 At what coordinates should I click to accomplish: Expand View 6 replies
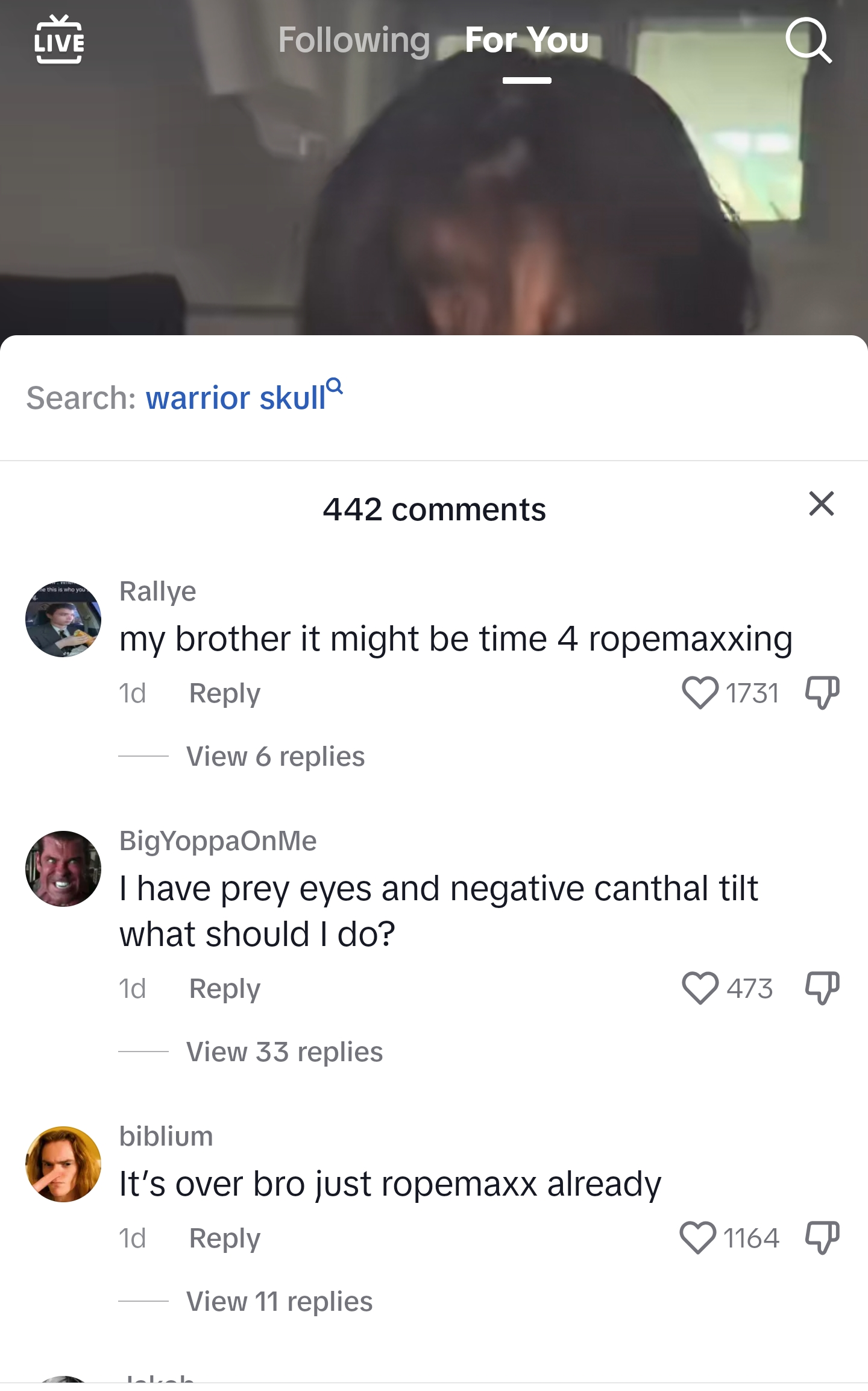[275, 756]
